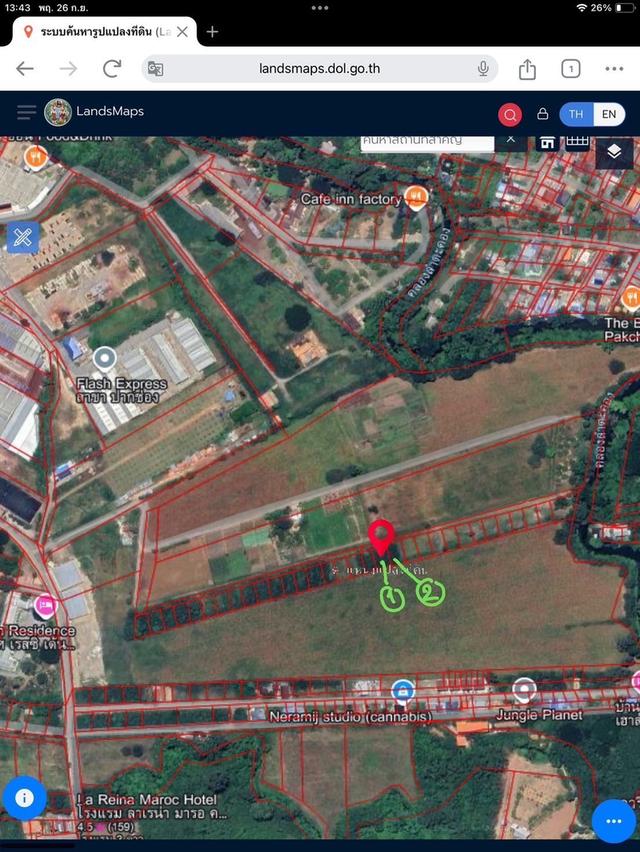Screen dimensions: 640x852
Task: Open the map layers button
Action: [614, 151]
